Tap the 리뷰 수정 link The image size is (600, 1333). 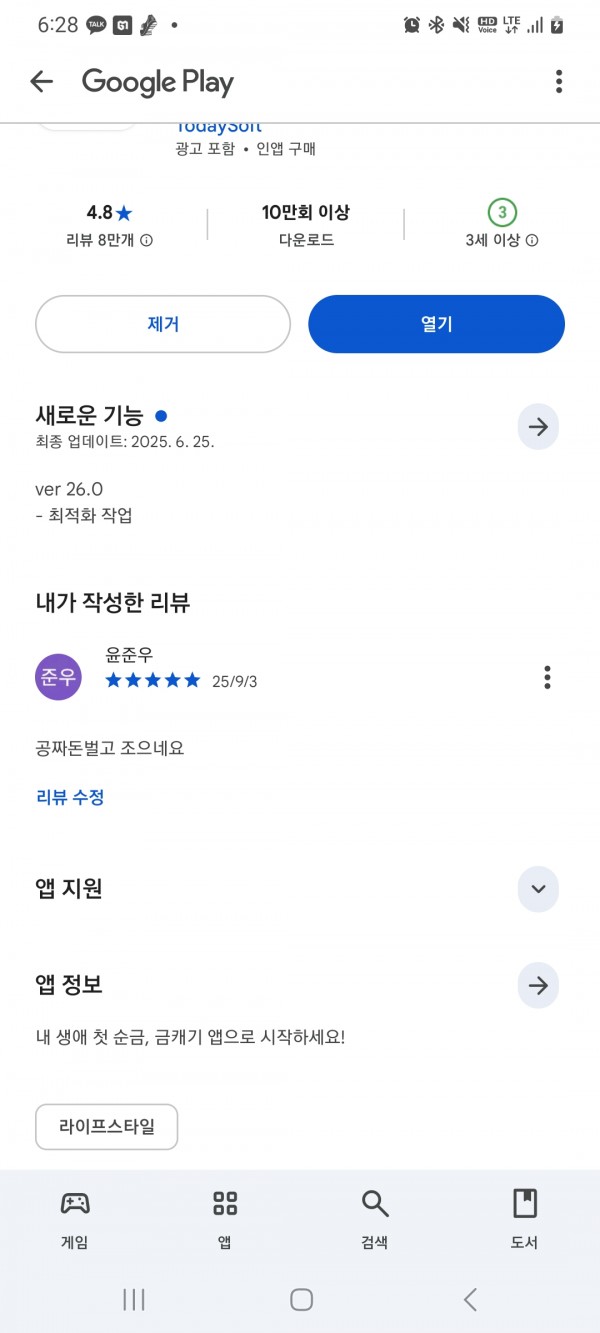pyautogui.click(x=70, y=797)
